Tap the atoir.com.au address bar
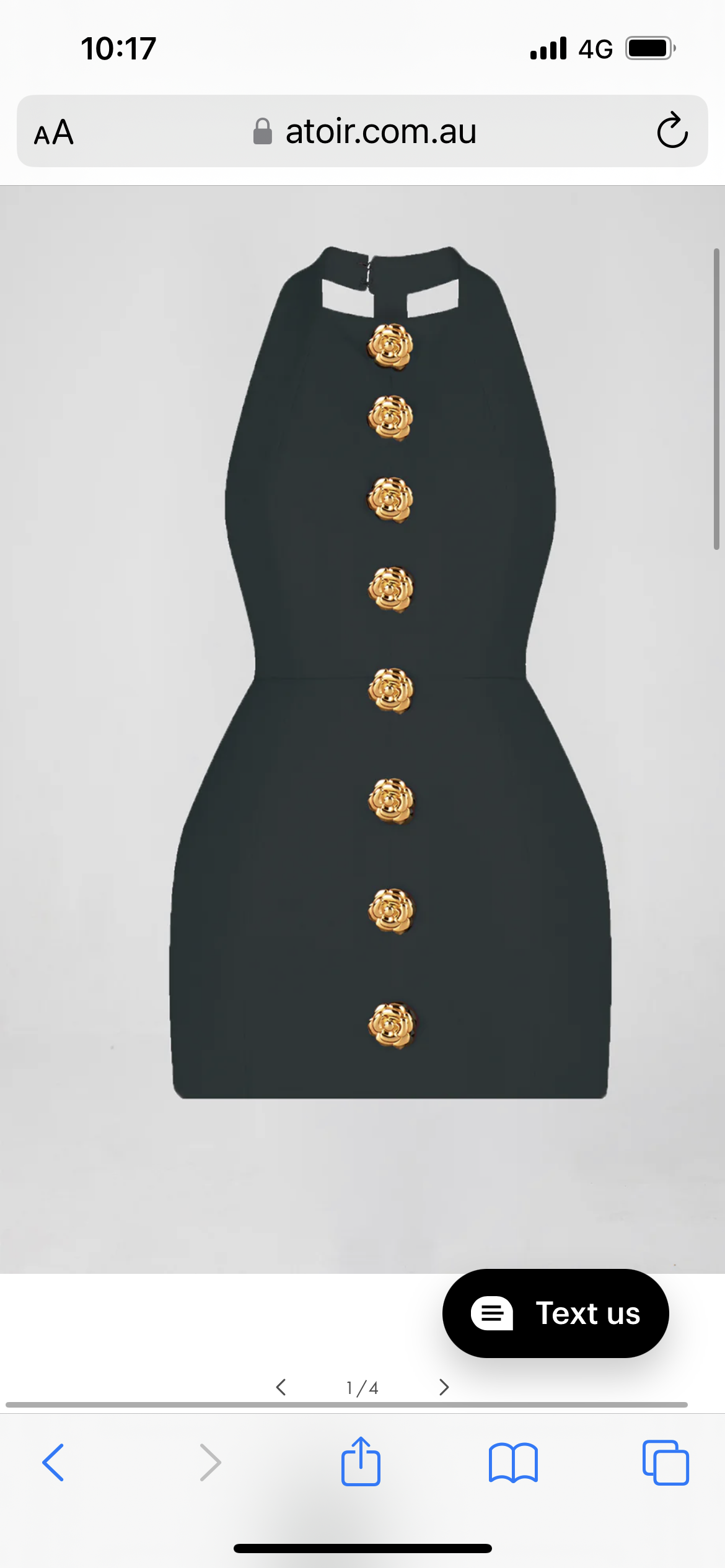725x1568 pixels. (380, 131)
